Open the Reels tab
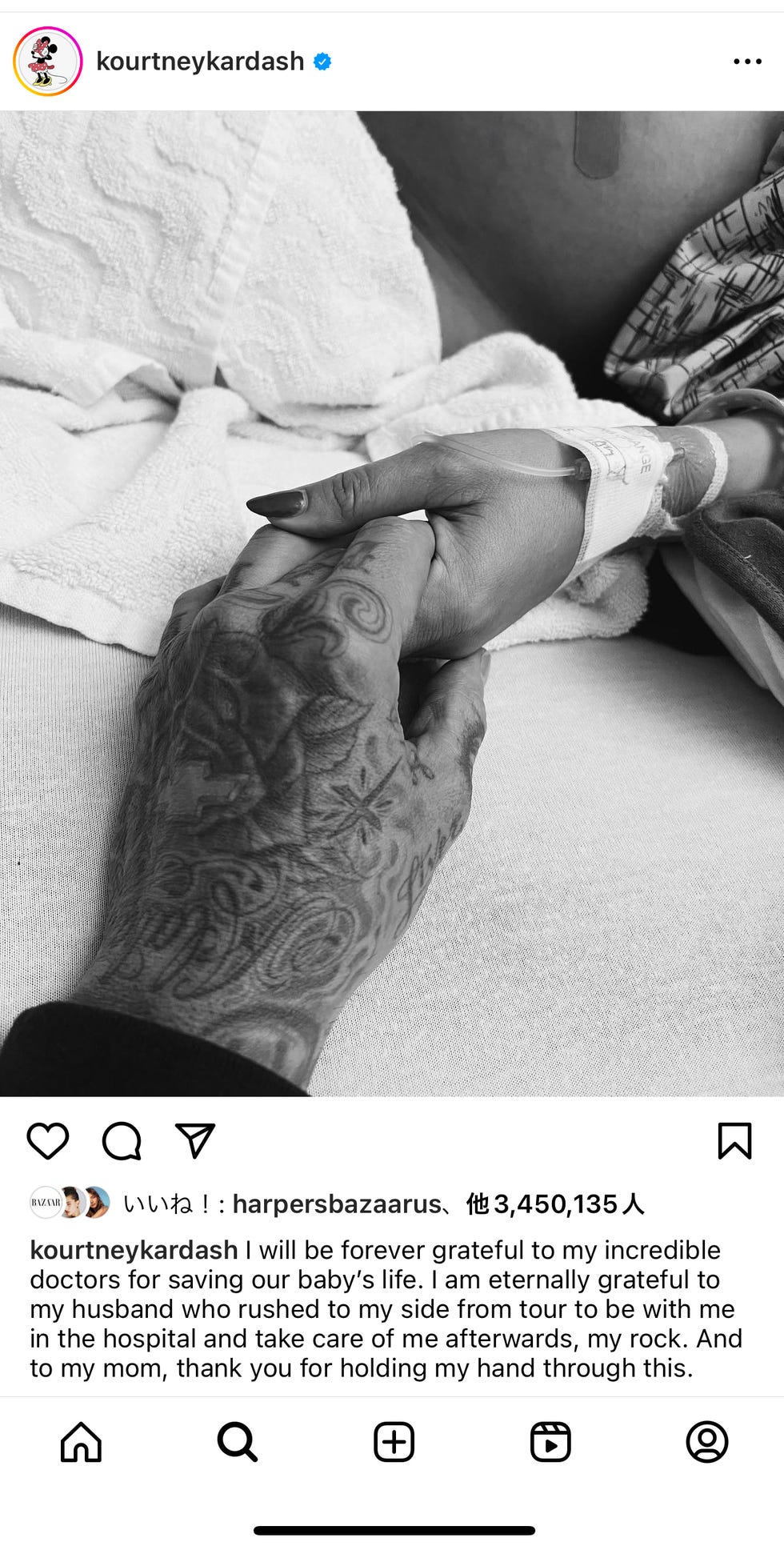This screenshot has height=1550, width=784. tap(550, 1442)
